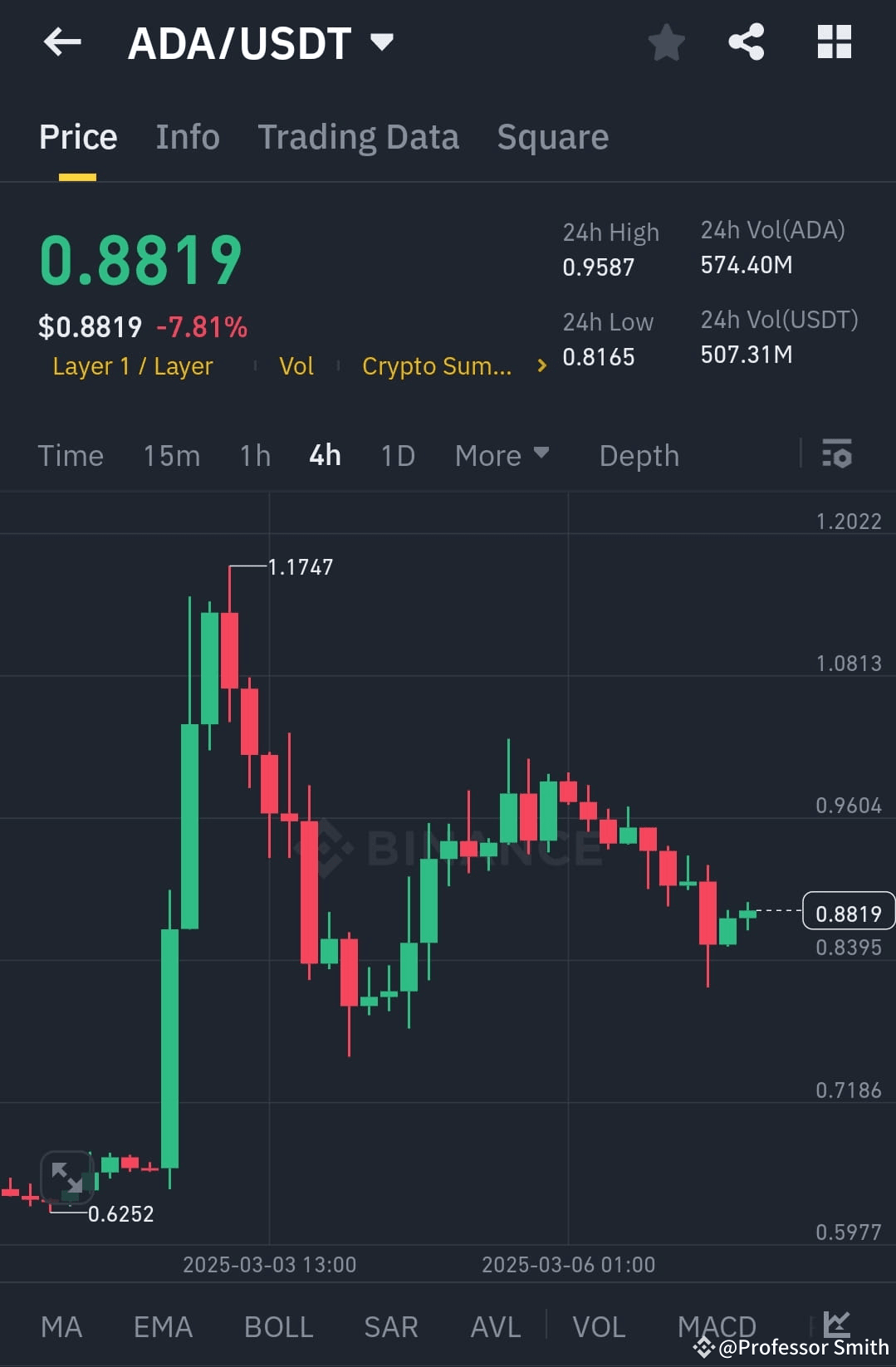
Task: Open the apps grid menu
Action: 835,42
